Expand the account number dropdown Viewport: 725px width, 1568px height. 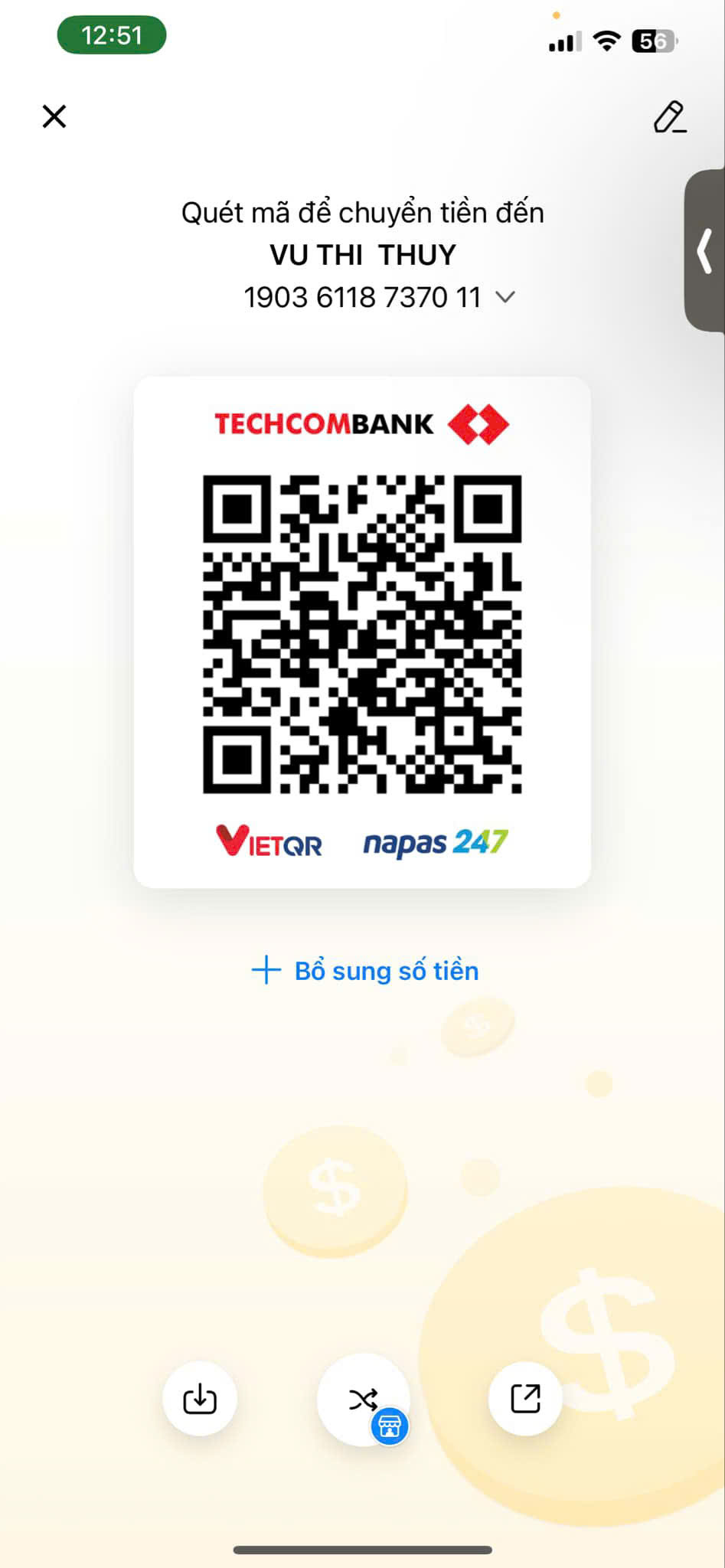pyautogui.click(x=505, y=297)
